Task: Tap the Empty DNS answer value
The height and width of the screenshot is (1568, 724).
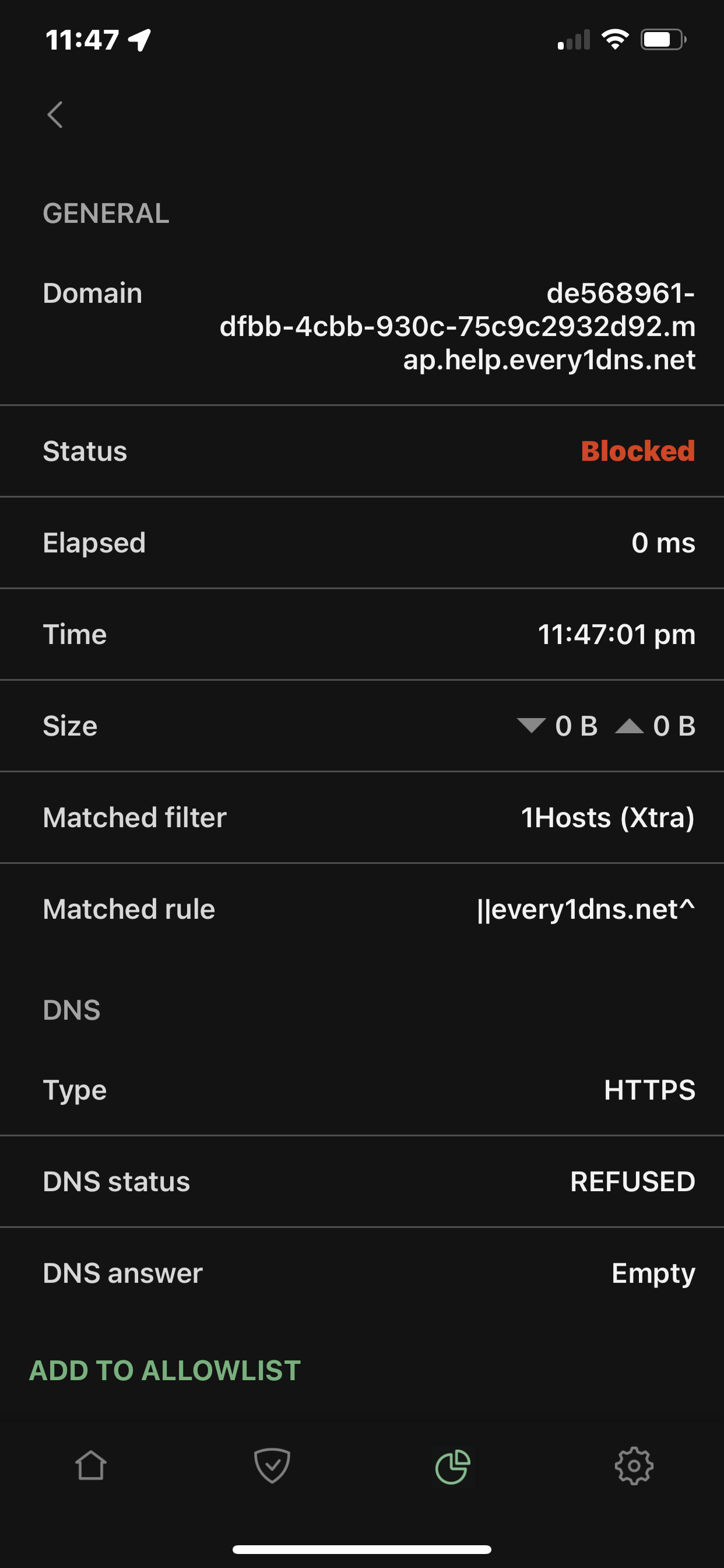Action: point(653,1272)
